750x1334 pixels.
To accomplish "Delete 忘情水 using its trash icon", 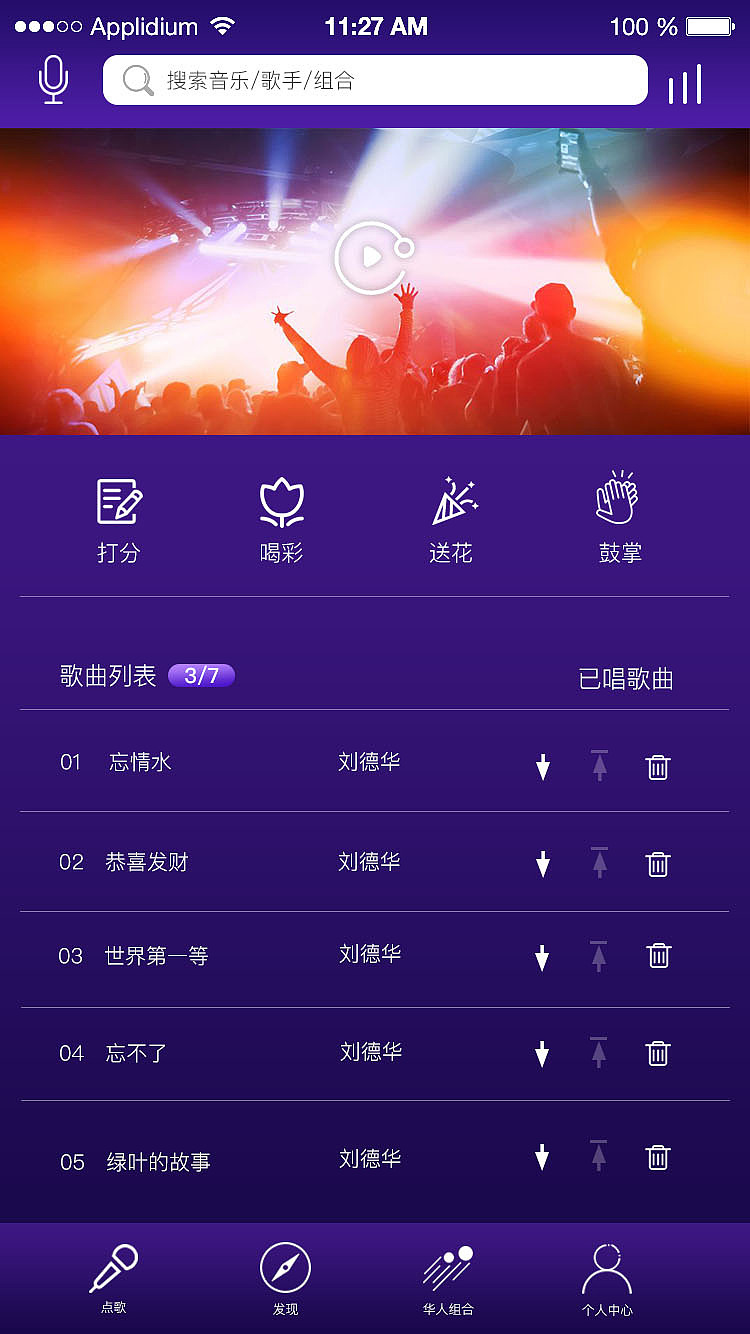I will 658,766.
